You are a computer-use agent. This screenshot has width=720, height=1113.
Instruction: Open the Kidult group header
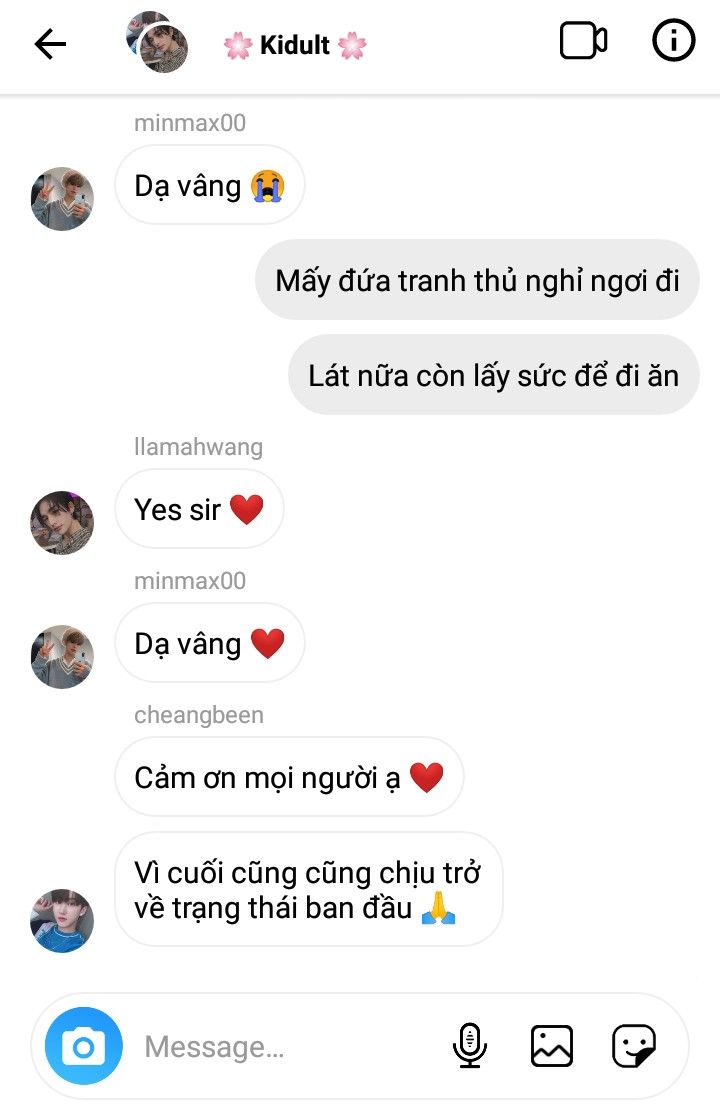coord(294,45)
